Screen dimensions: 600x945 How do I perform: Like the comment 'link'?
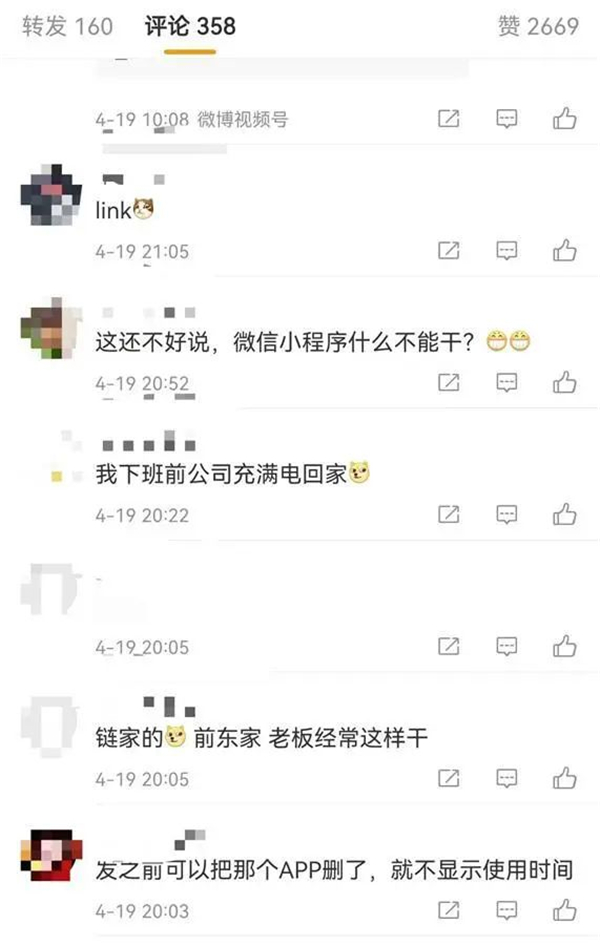pos(565,250)
